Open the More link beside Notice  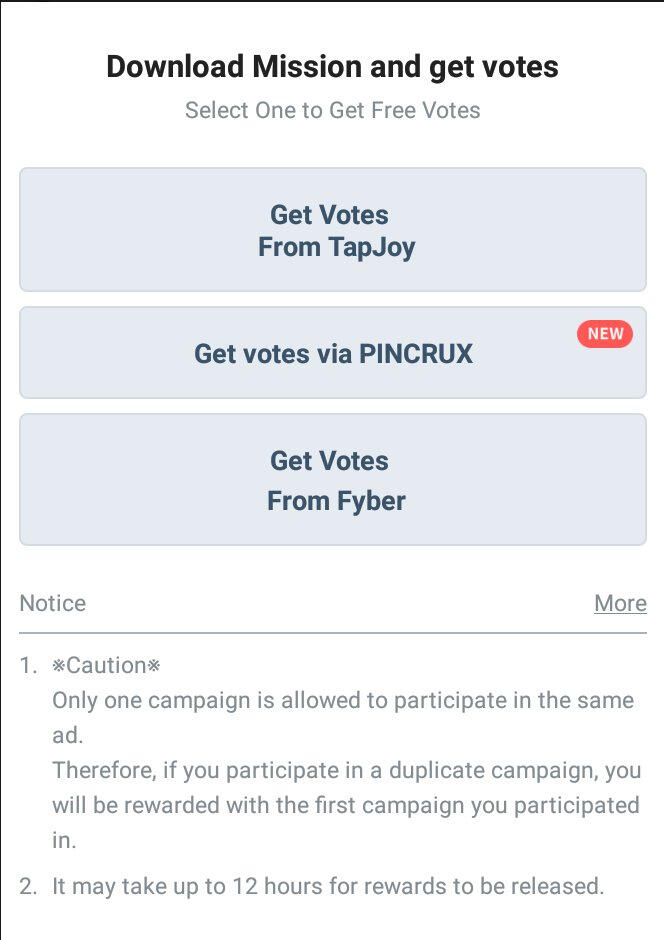point(620,603)
